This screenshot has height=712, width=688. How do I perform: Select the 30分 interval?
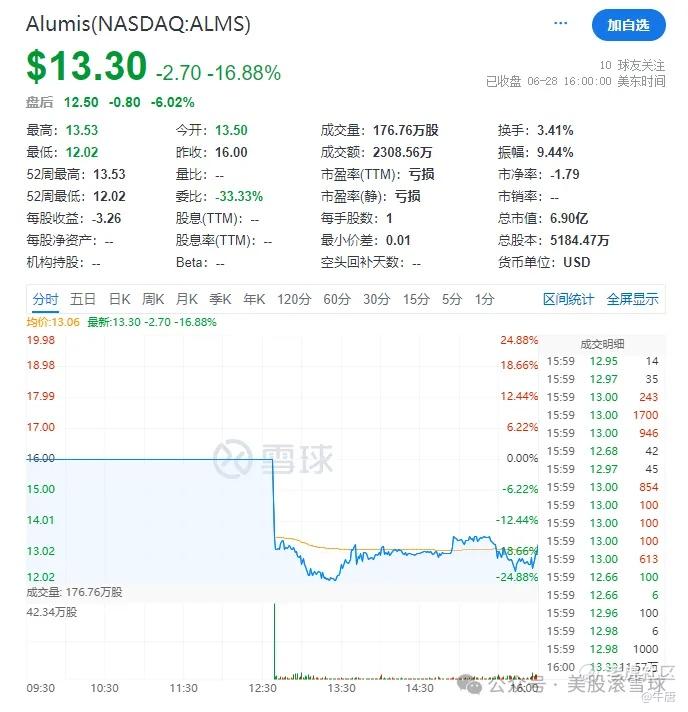pos(376,299)
